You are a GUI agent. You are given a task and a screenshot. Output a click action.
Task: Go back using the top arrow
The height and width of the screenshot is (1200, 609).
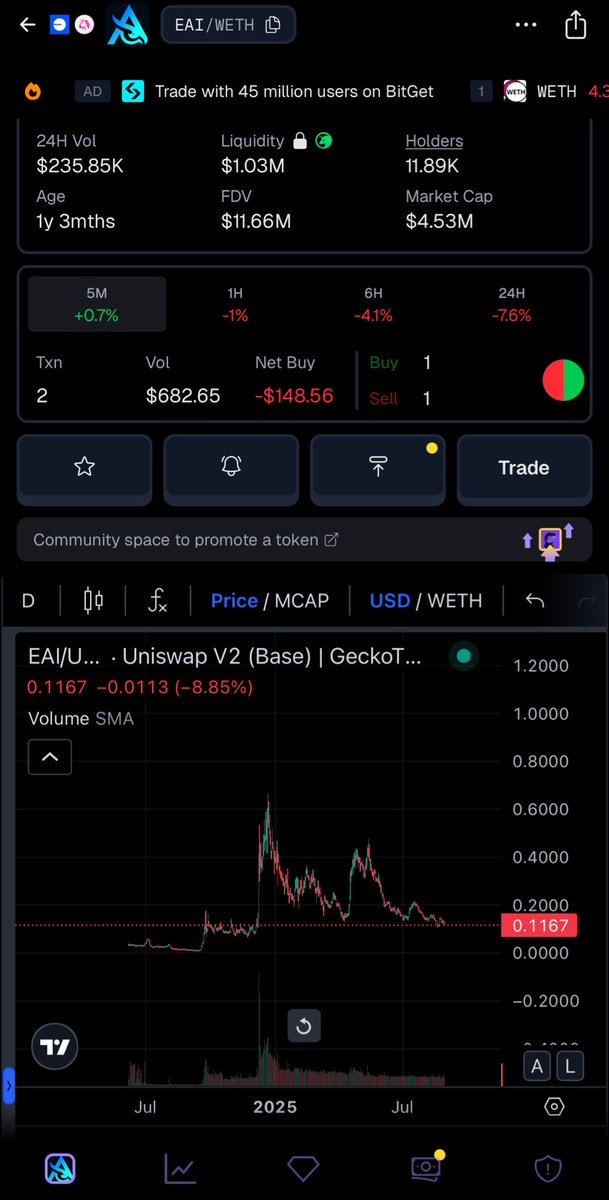tap(28, 25)
